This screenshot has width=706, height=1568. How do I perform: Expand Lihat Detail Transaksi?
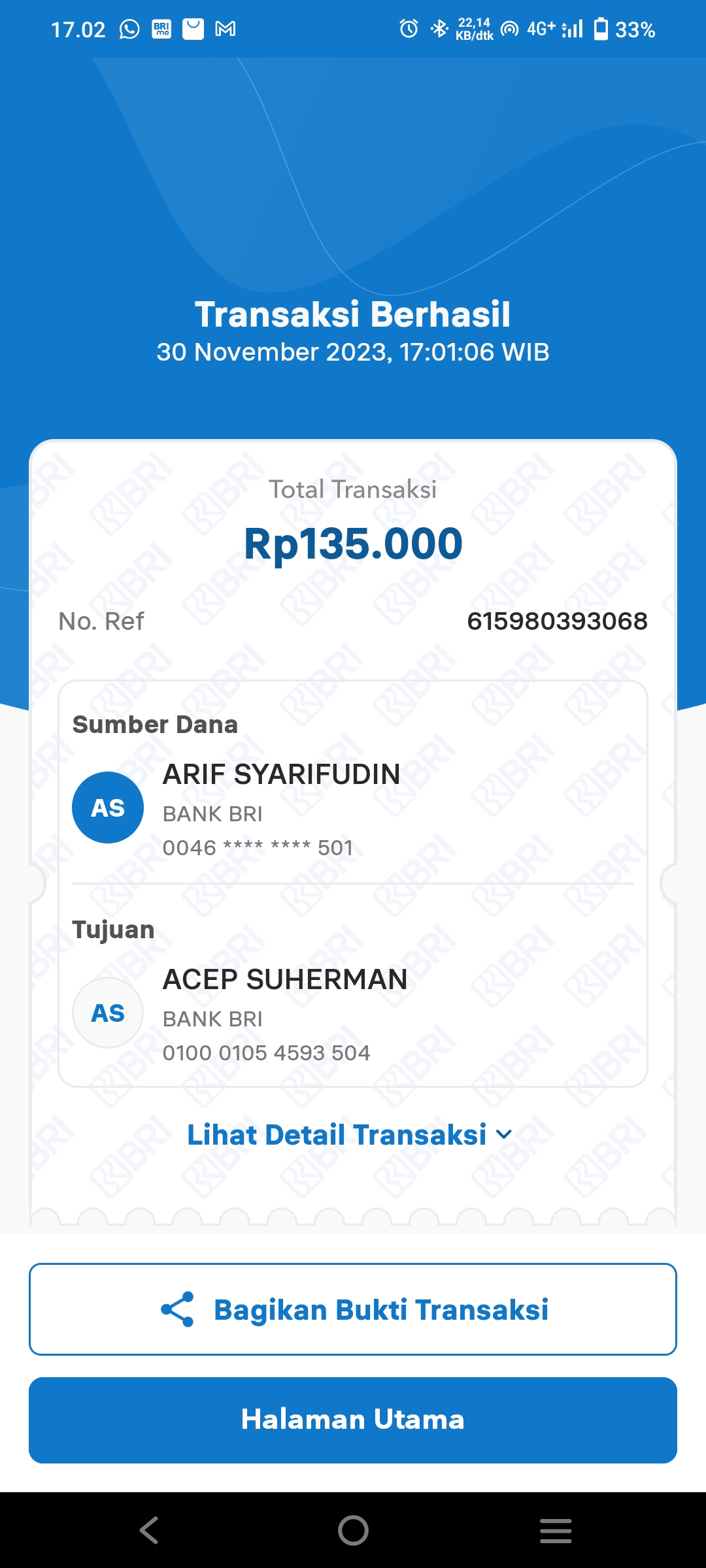(350, 1135)
